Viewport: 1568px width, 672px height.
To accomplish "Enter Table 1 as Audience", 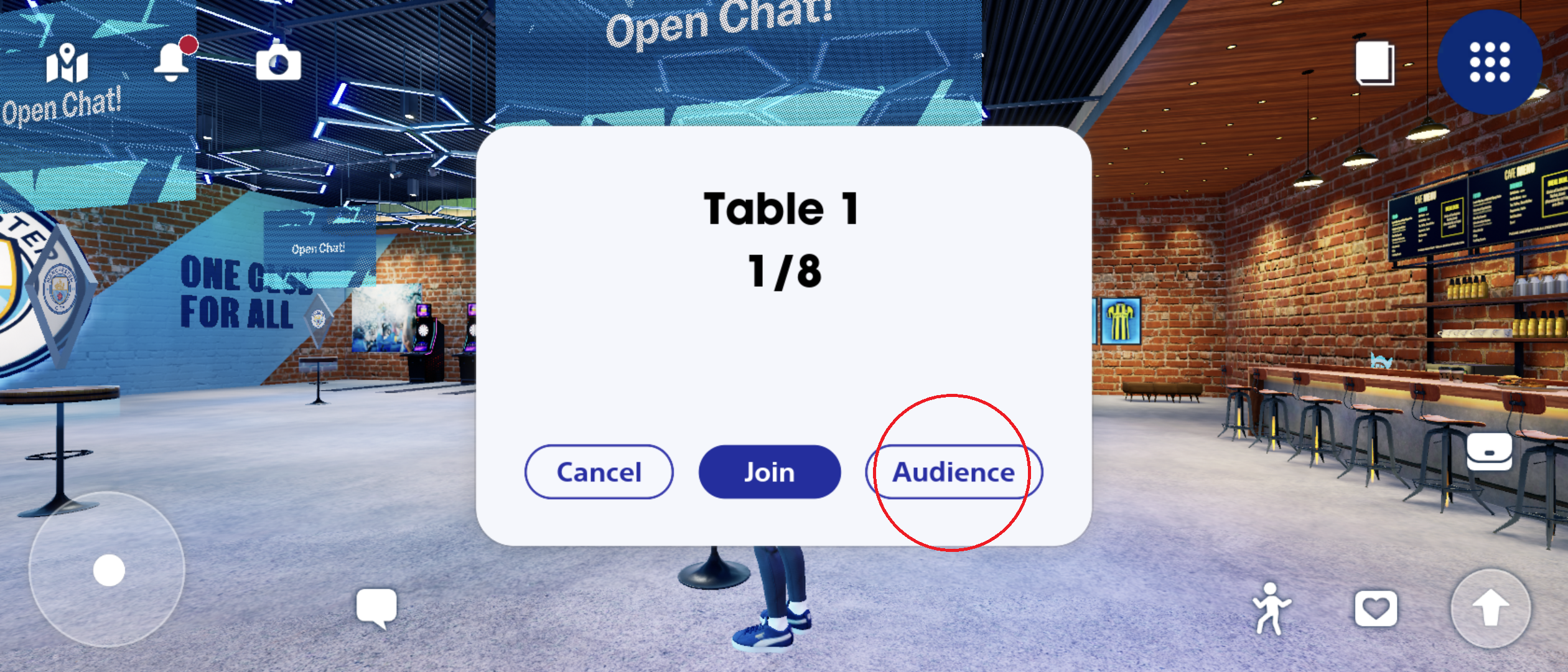I will (x=953, y=472).
